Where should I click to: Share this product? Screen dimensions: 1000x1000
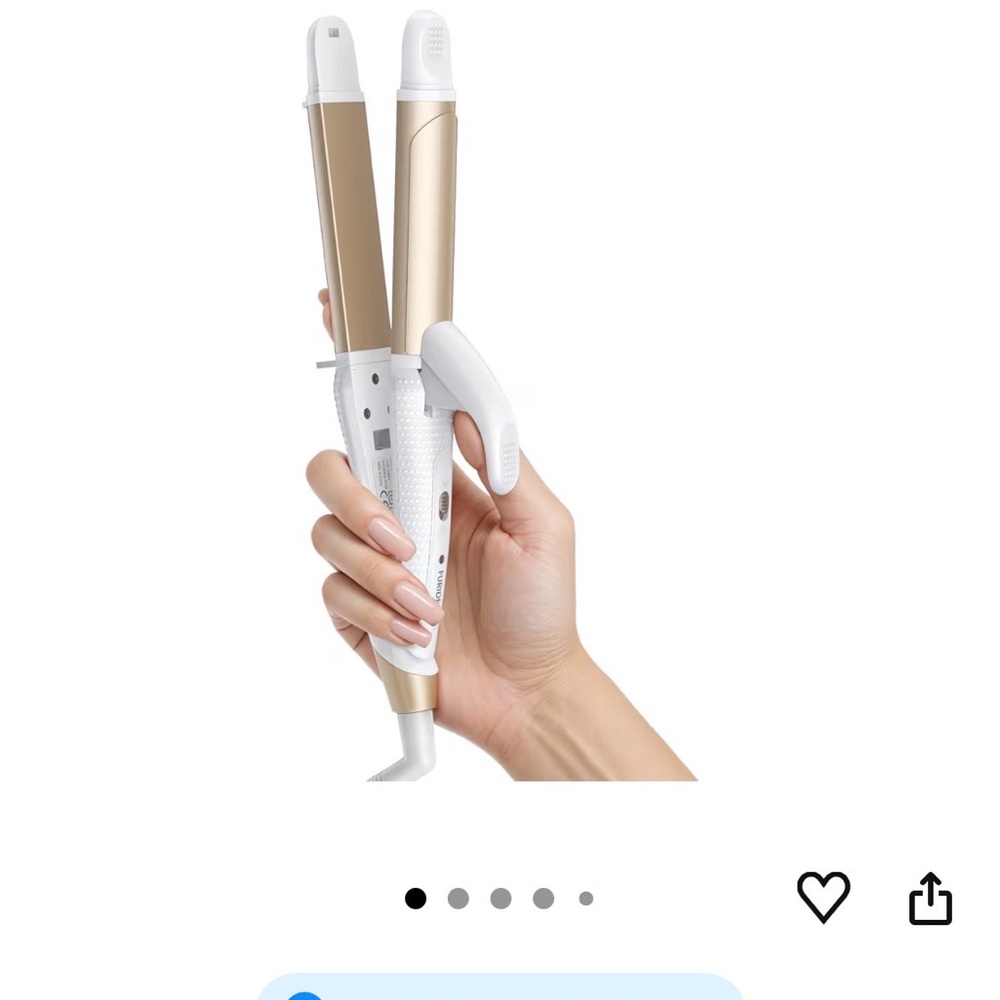tap(930, 898)
